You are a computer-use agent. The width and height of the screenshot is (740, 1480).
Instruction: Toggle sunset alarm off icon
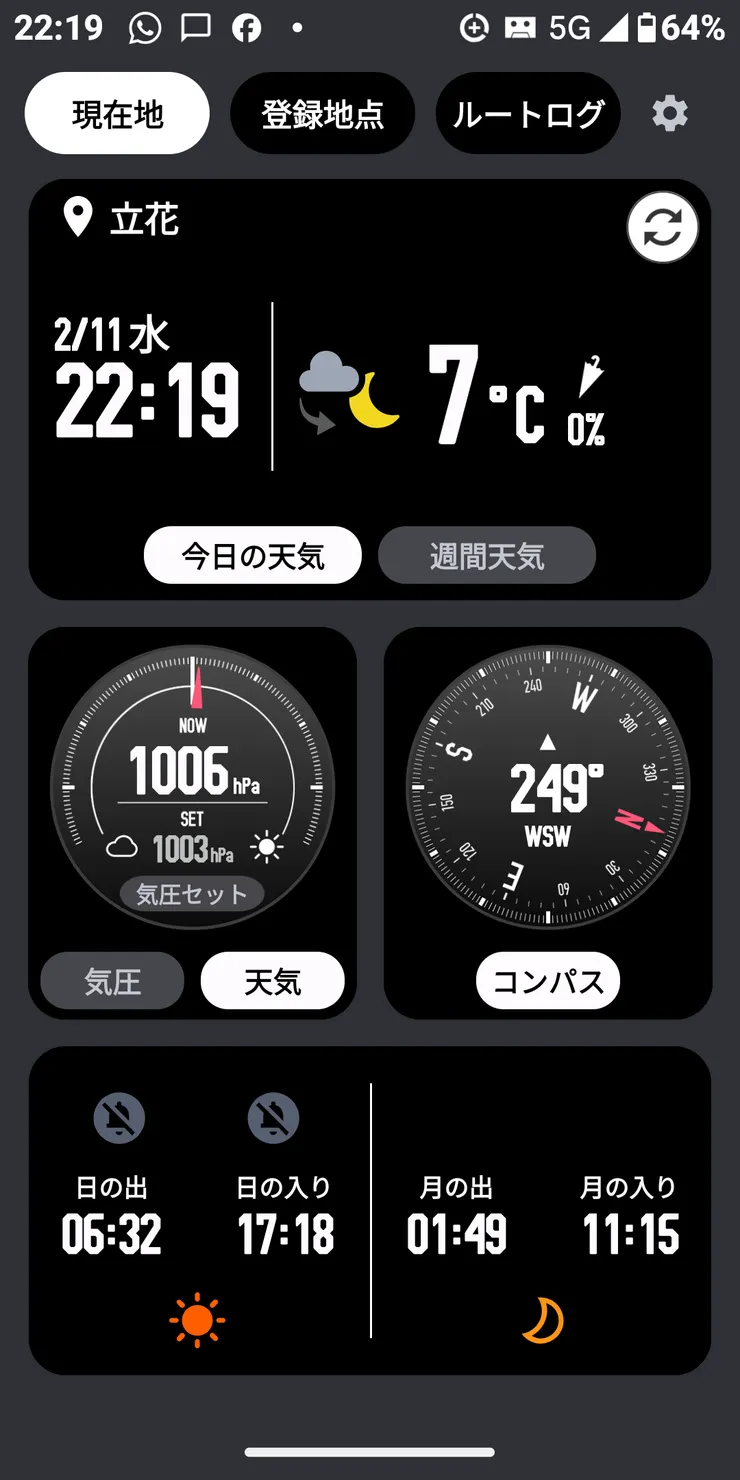pos(272,1117)
